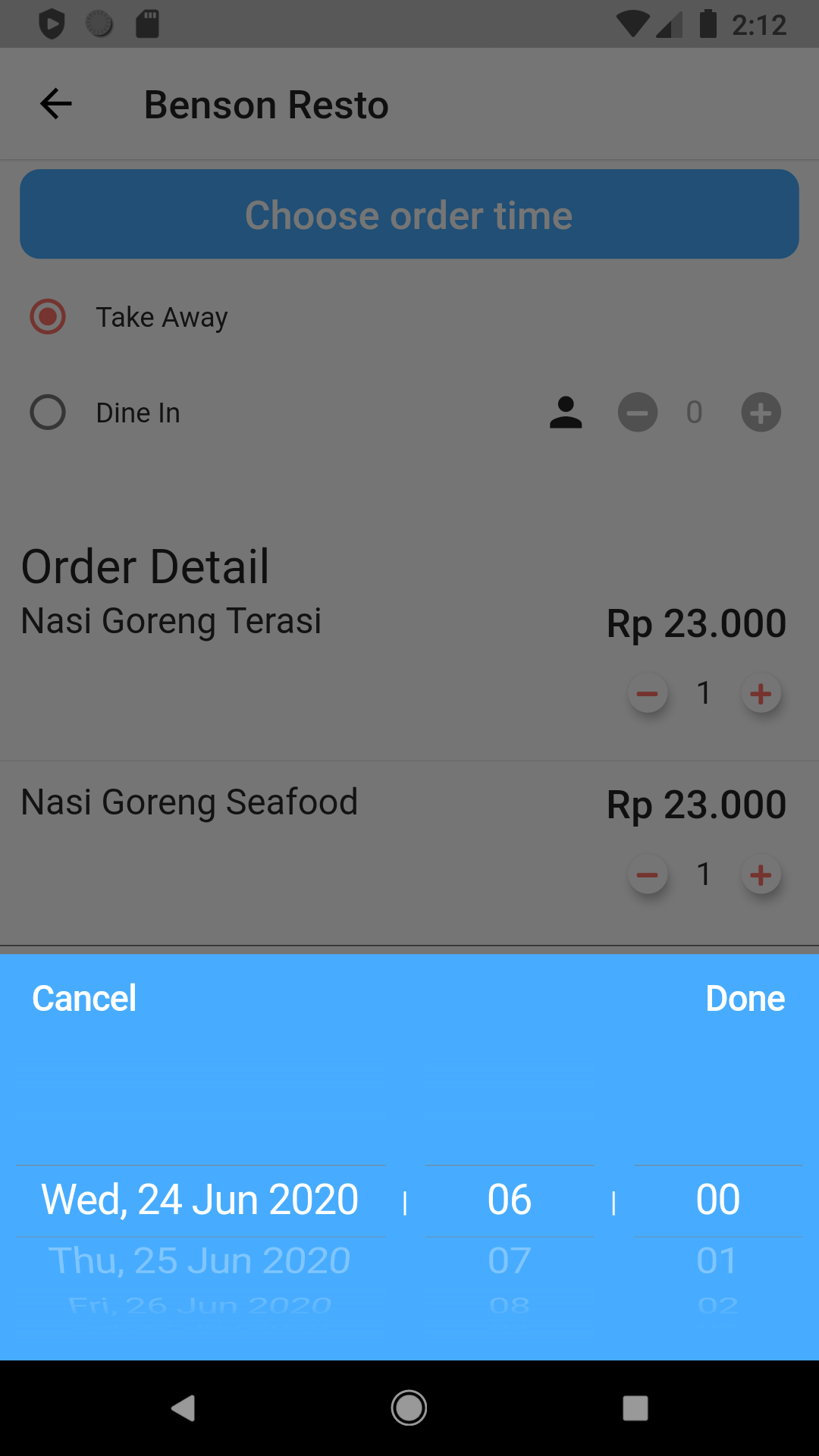
Task: Add one more Nasi Goreng Seafood
Action: 761,875
